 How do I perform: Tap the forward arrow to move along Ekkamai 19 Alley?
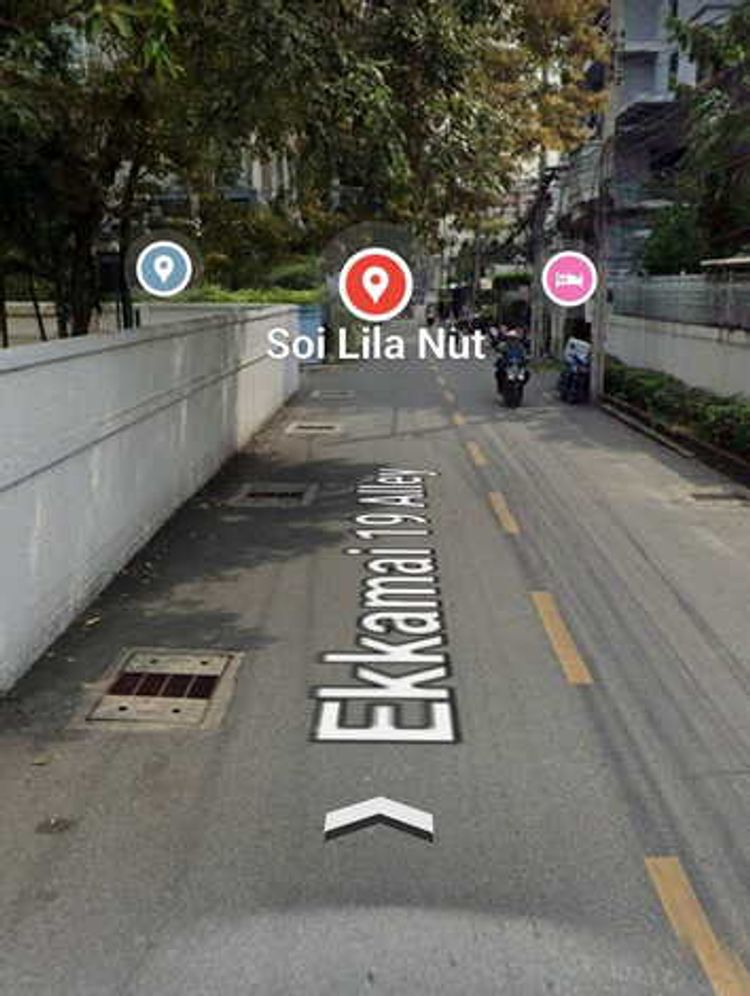[x=378, y=816]
